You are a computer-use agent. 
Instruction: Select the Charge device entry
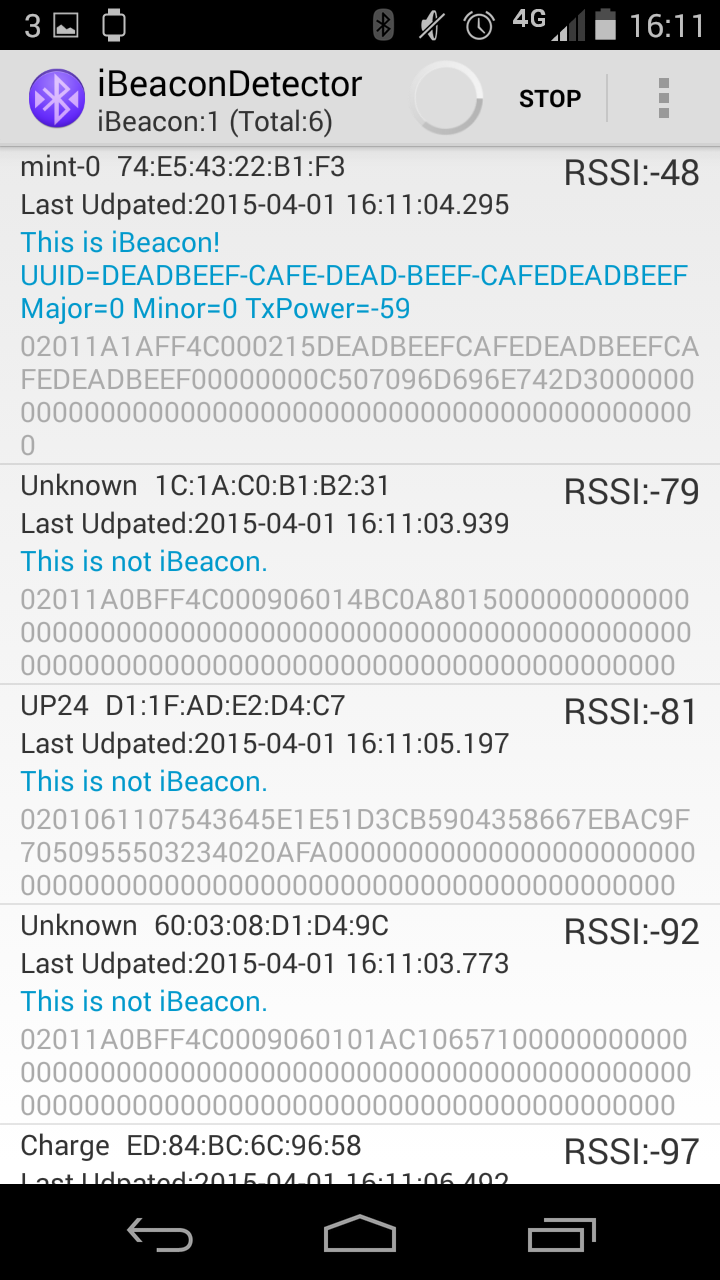[360, 1155]
